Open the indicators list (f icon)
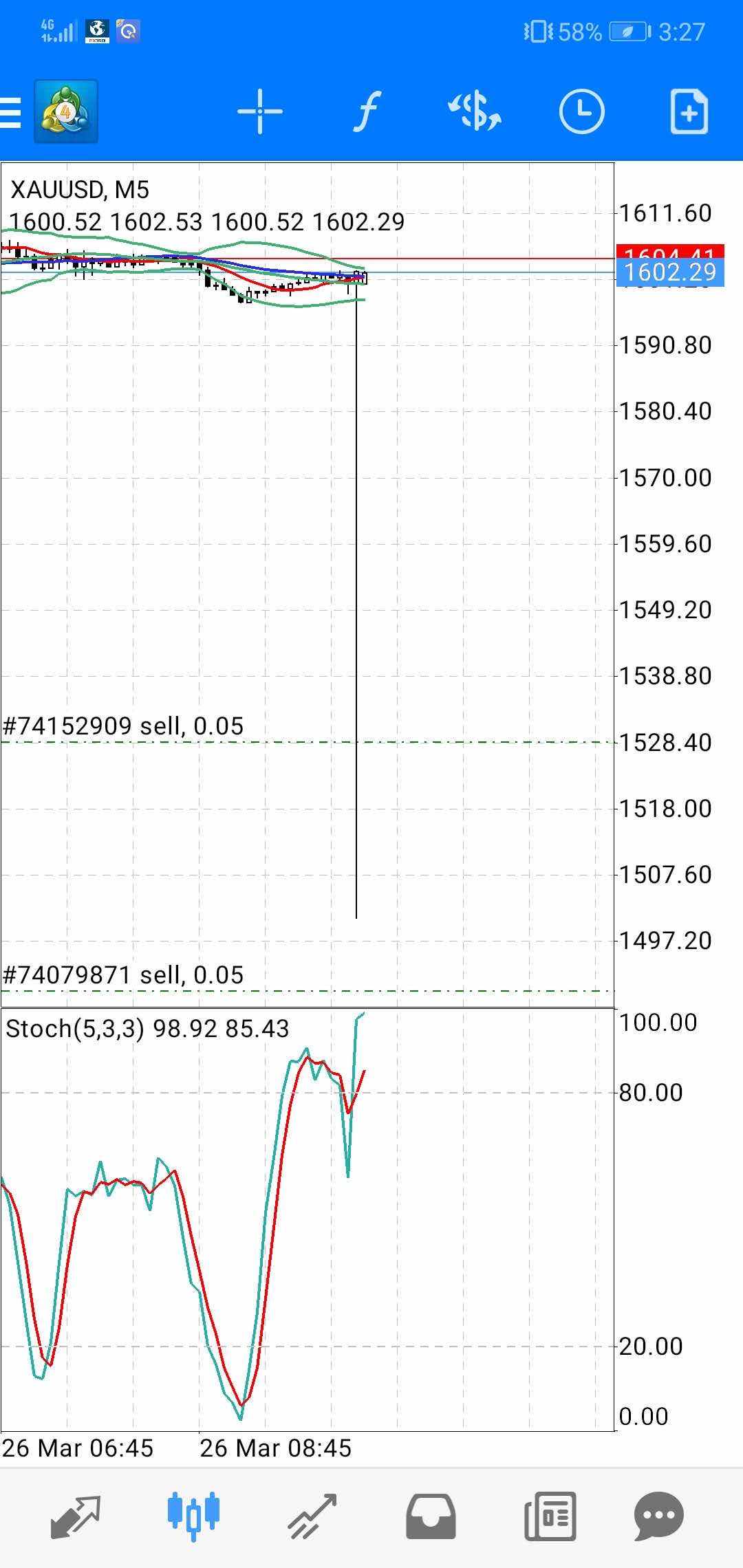Image resolution: width=743 pixels, height=1568 pixels. (367, 111)
